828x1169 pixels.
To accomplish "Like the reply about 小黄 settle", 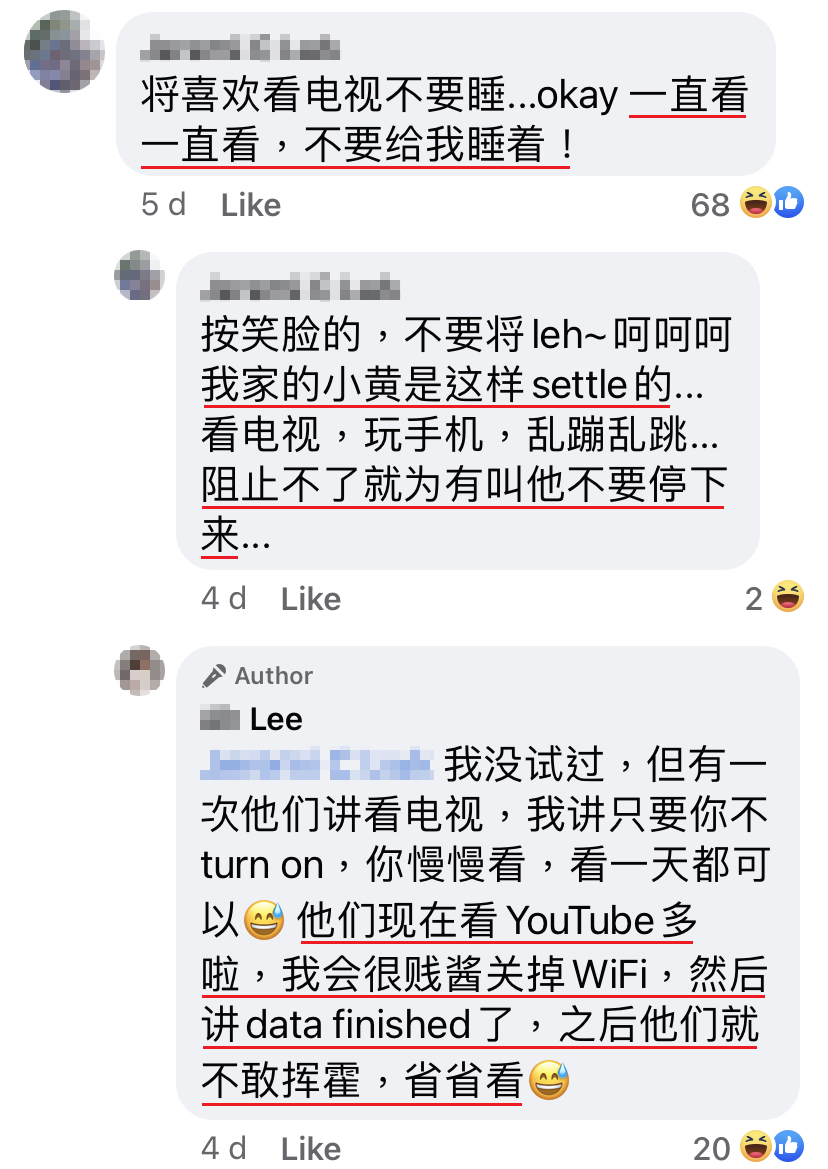I will [x=310, y=599].
